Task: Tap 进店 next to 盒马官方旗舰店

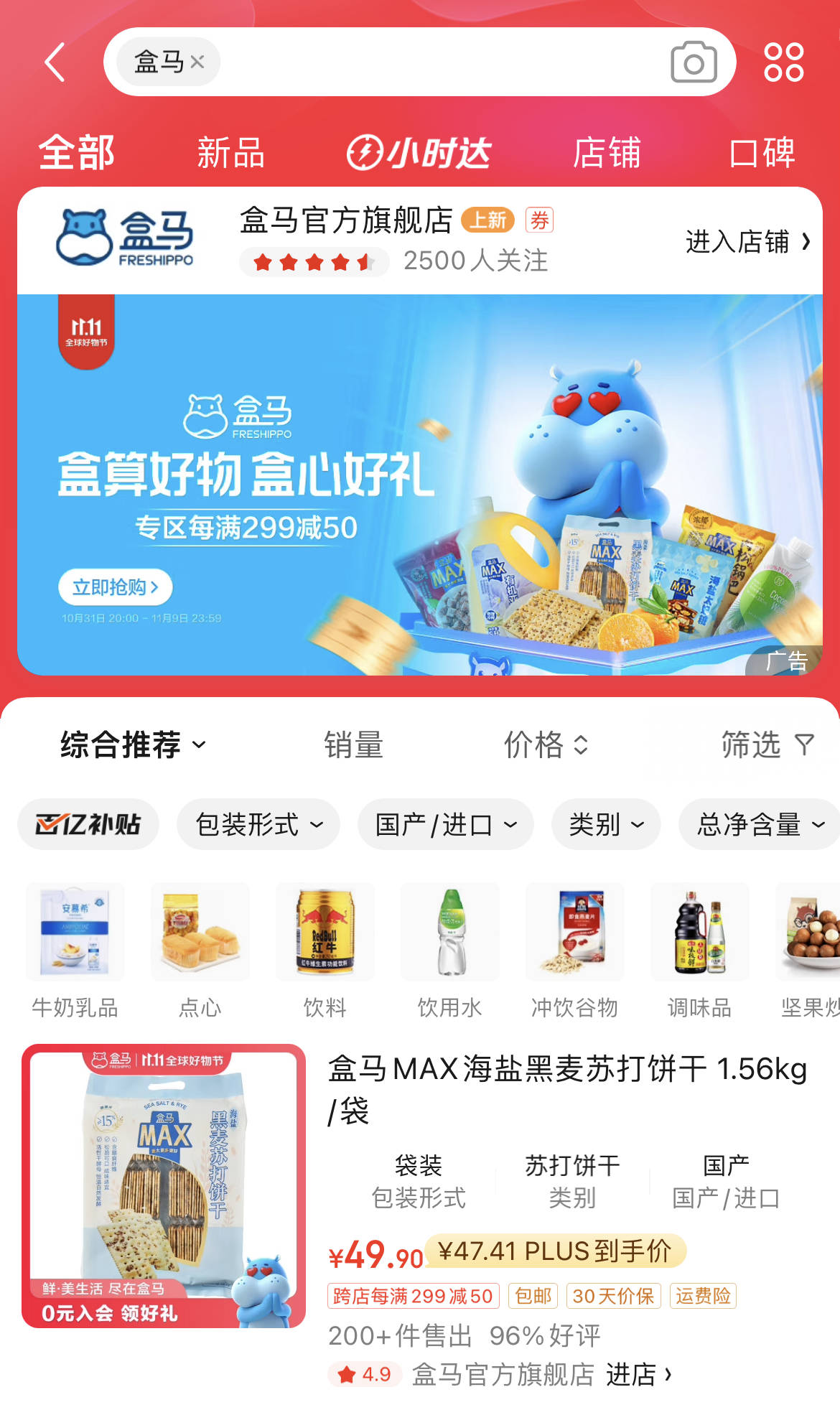Action: [x=638, y=1374]
